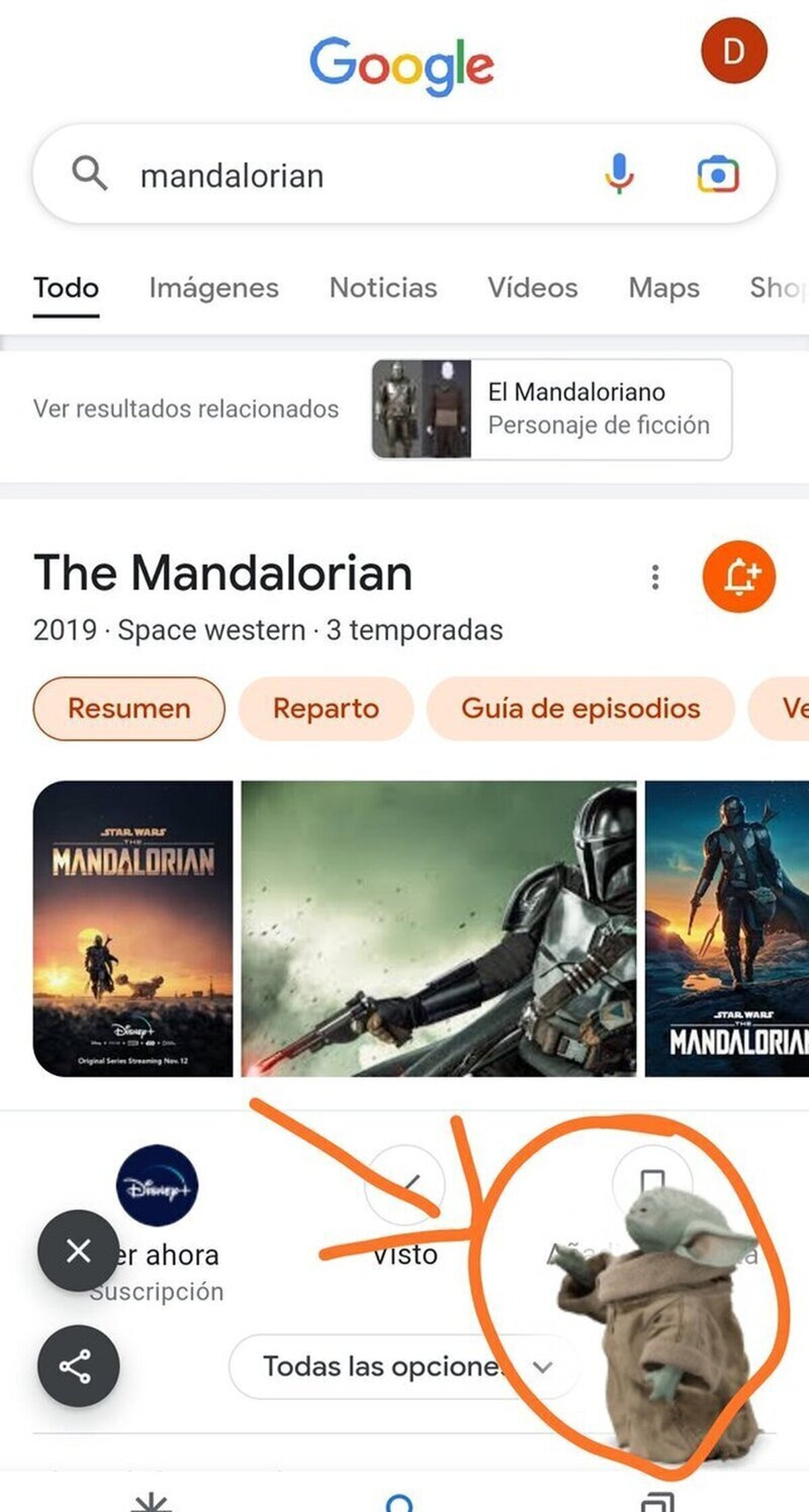Select the Resumen chip
This screenshot has height=1512, width=809.
[129, 708]
